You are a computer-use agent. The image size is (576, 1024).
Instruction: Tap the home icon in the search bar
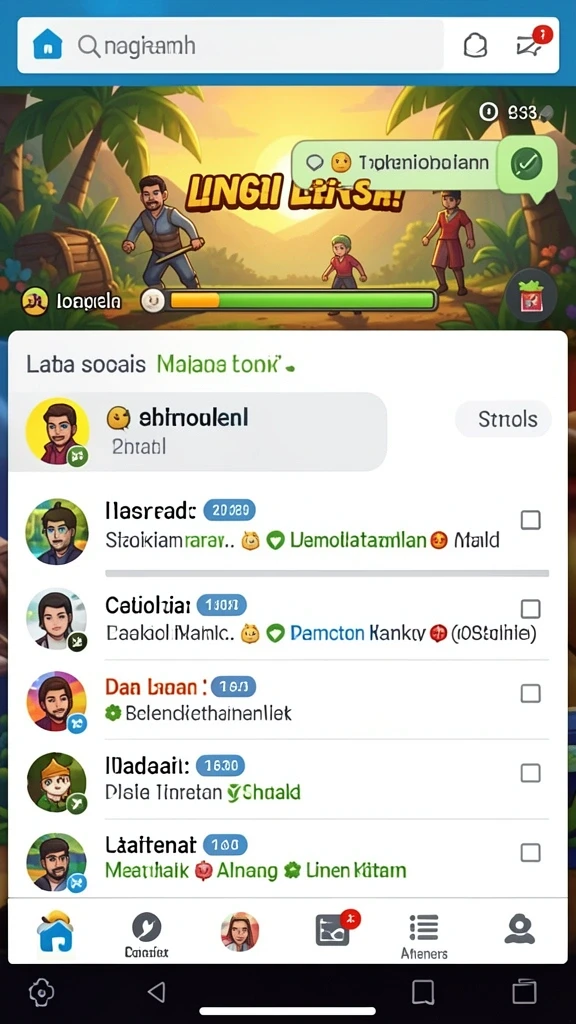(47, 46)
